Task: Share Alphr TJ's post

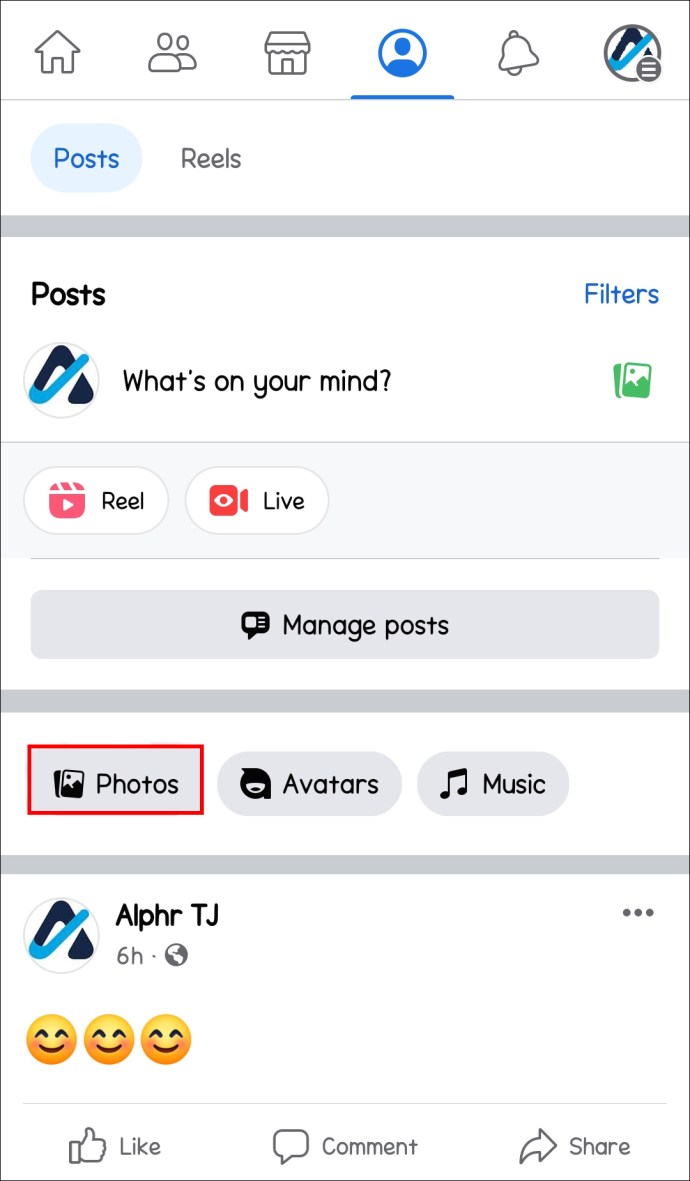Action: click(576, 1146)
